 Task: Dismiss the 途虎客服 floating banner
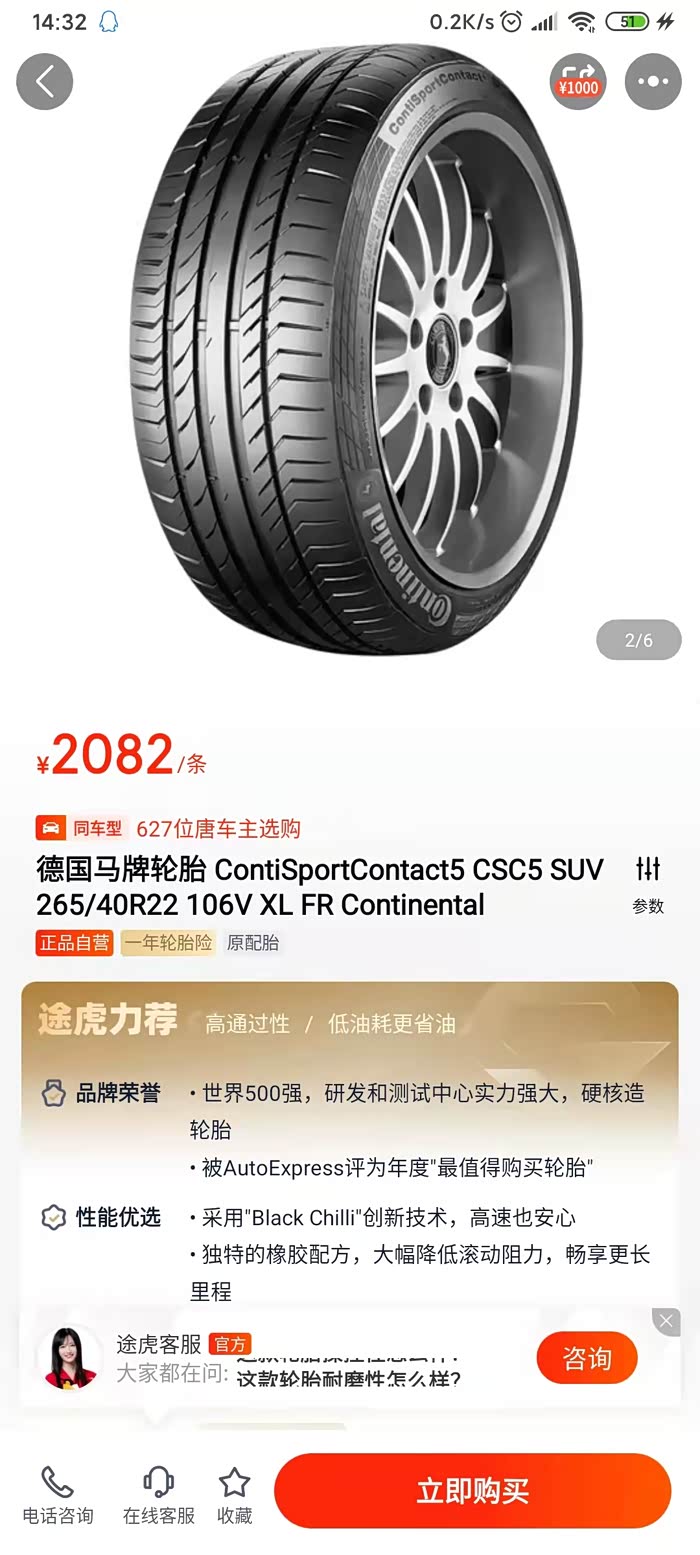click(666, 1322)
